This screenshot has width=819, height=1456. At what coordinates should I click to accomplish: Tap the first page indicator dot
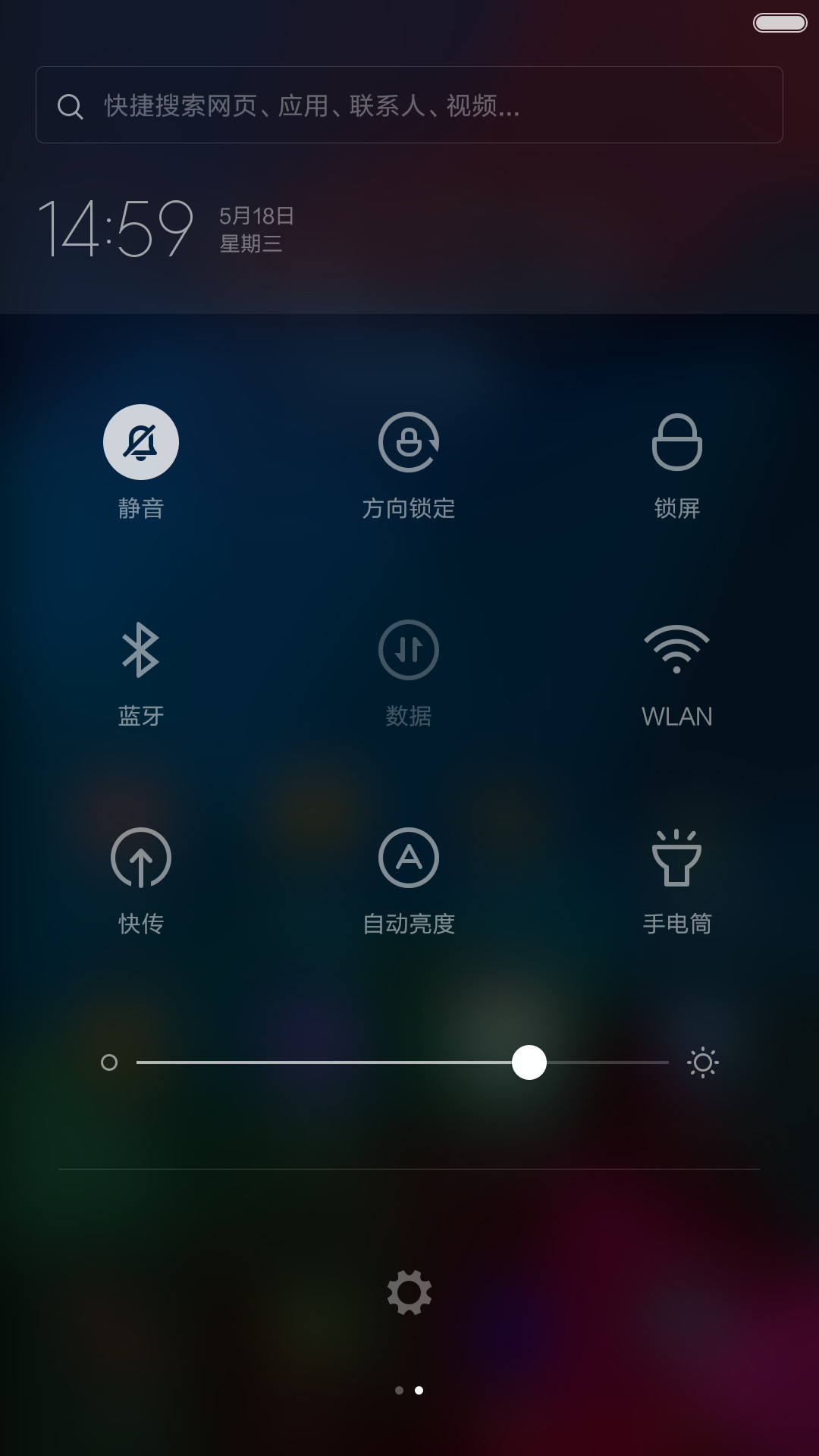coord(400,1390)
